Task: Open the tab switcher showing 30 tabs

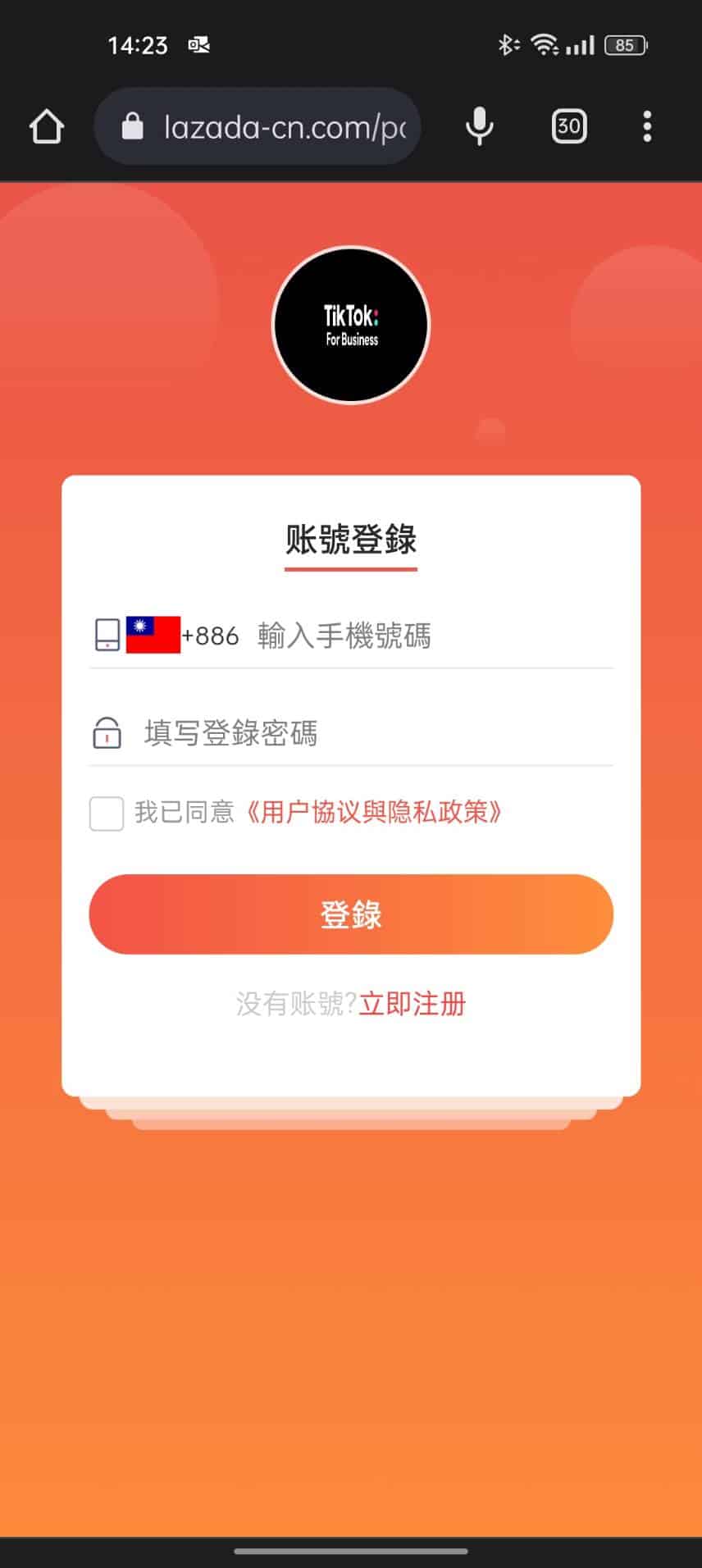Action: coord(568,126)
